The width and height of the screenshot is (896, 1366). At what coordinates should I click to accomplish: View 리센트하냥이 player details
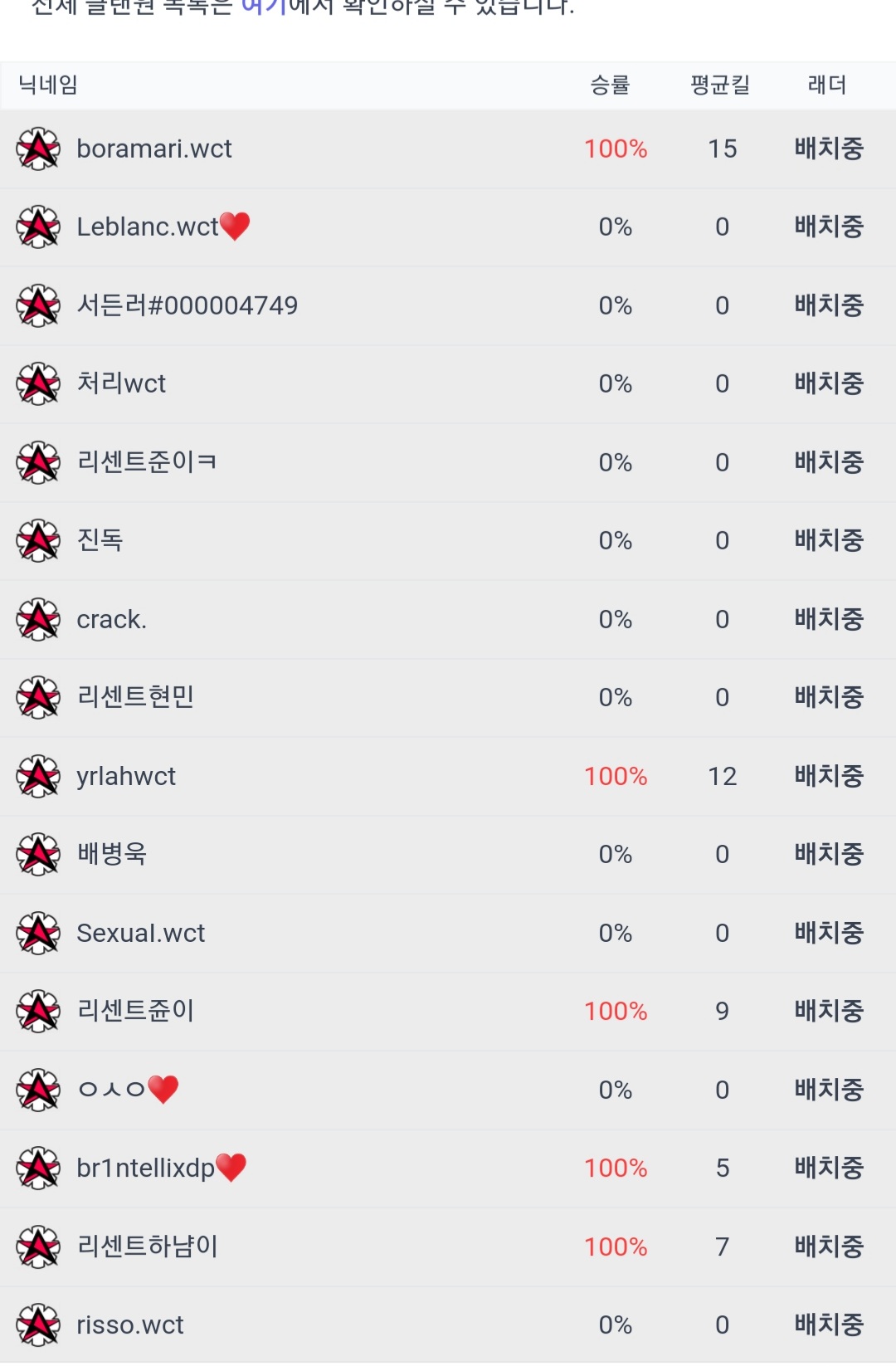[x=147, y=1246]
